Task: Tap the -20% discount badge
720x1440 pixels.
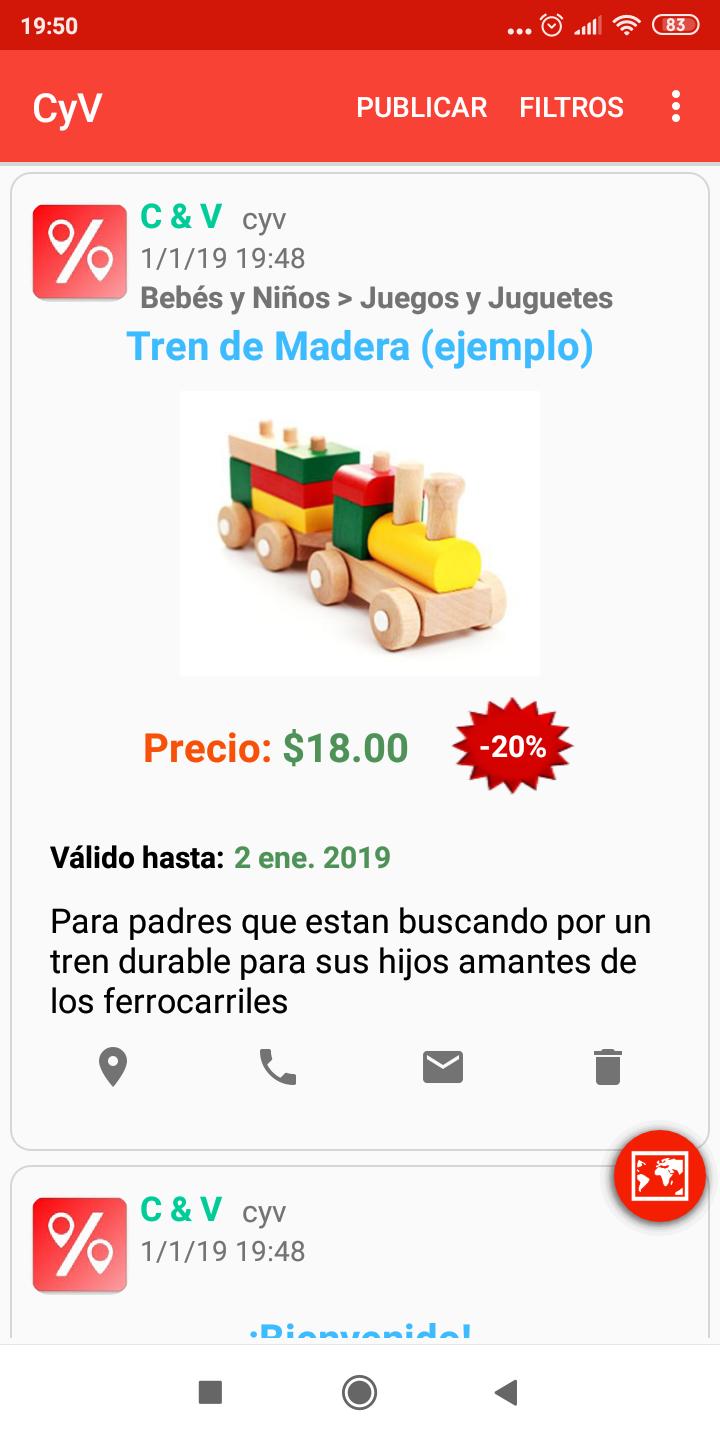Action: point(512,747)
